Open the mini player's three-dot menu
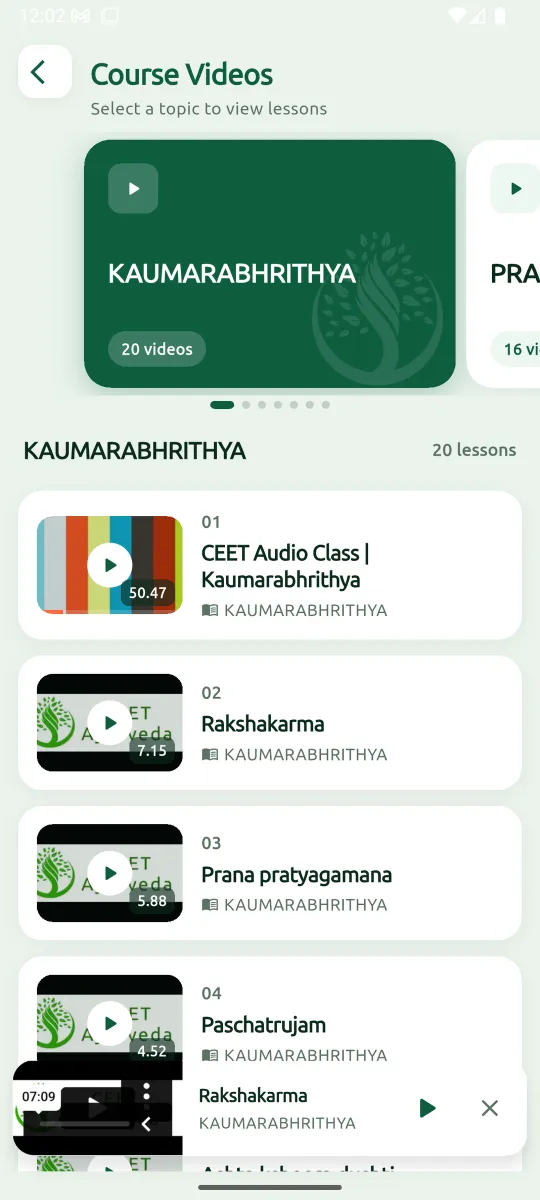Screen dimensions: 540x1200 (146, 1091)
